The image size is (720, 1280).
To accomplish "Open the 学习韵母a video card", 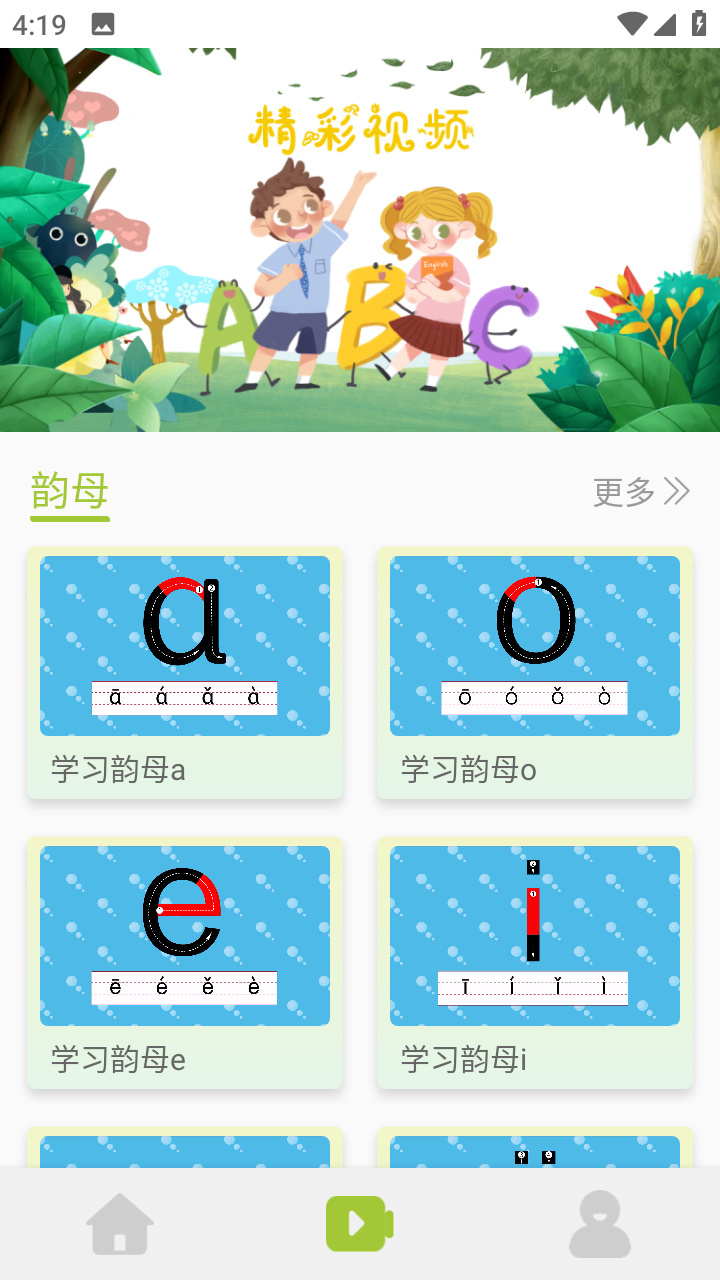I will [x=185, y=672].
